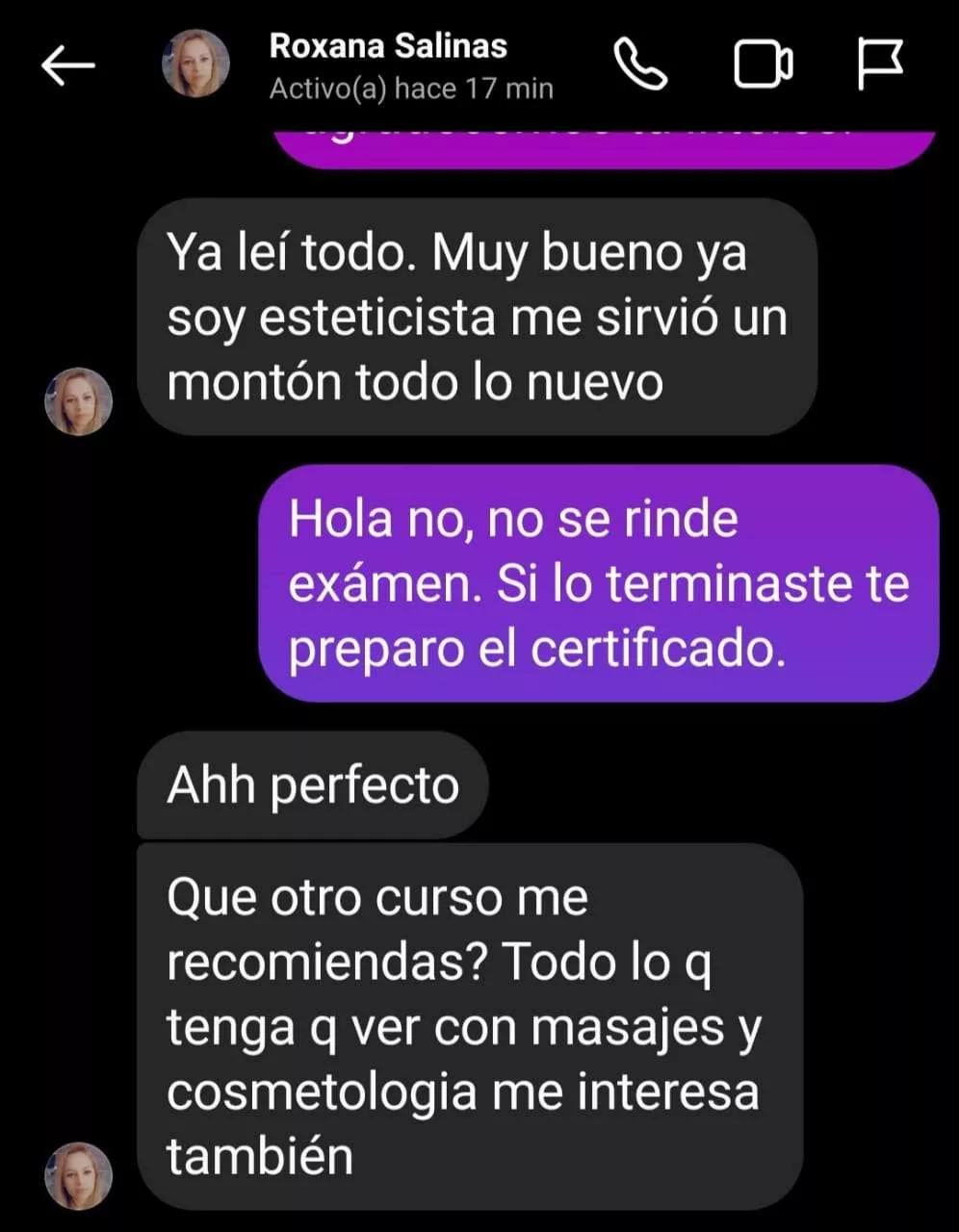Start a voice call with Roxana Salinas
The width and height of the screenshot is (959, 1232).
[640, 65]
